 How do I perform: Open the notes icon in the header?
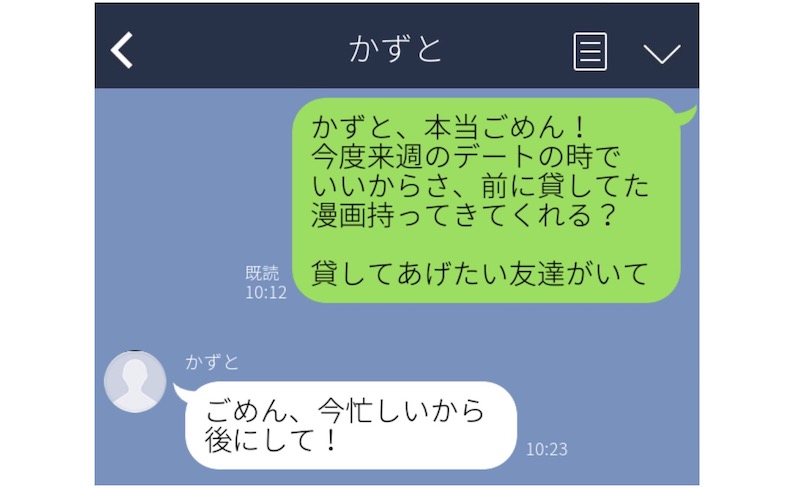590,51
